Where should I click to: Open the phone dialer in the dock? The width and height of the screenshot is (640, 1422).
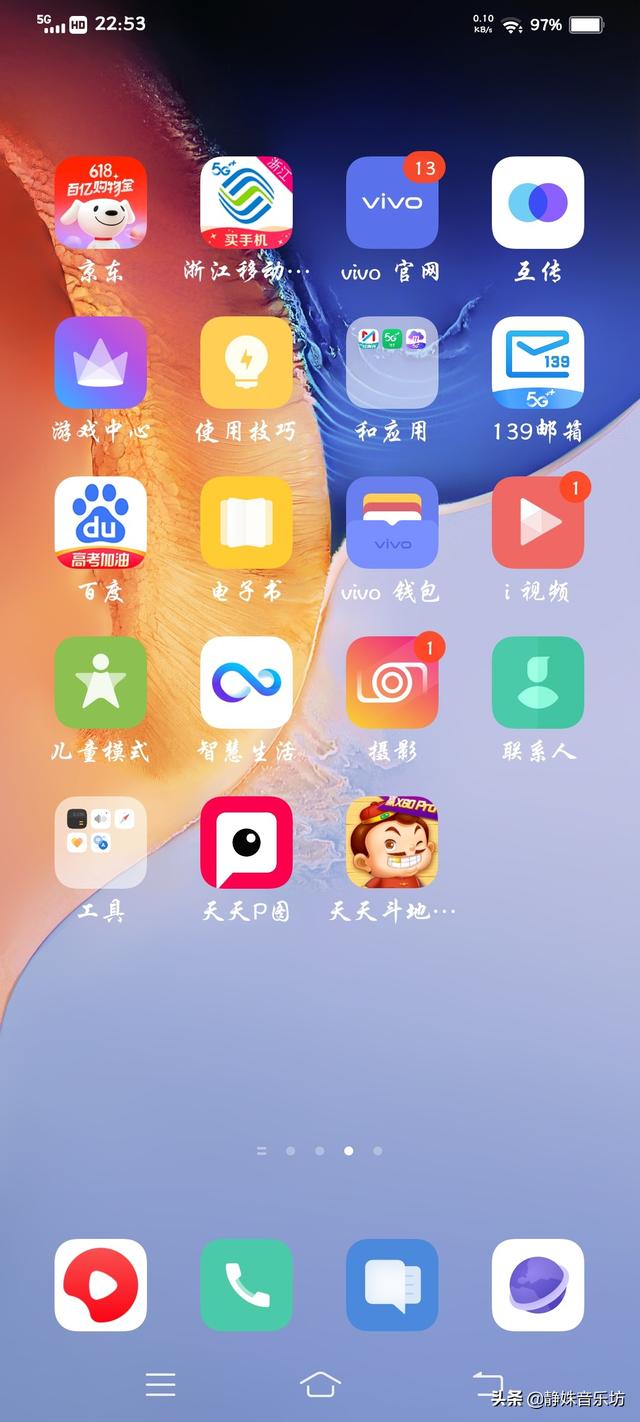click(x=246, y=1285)
